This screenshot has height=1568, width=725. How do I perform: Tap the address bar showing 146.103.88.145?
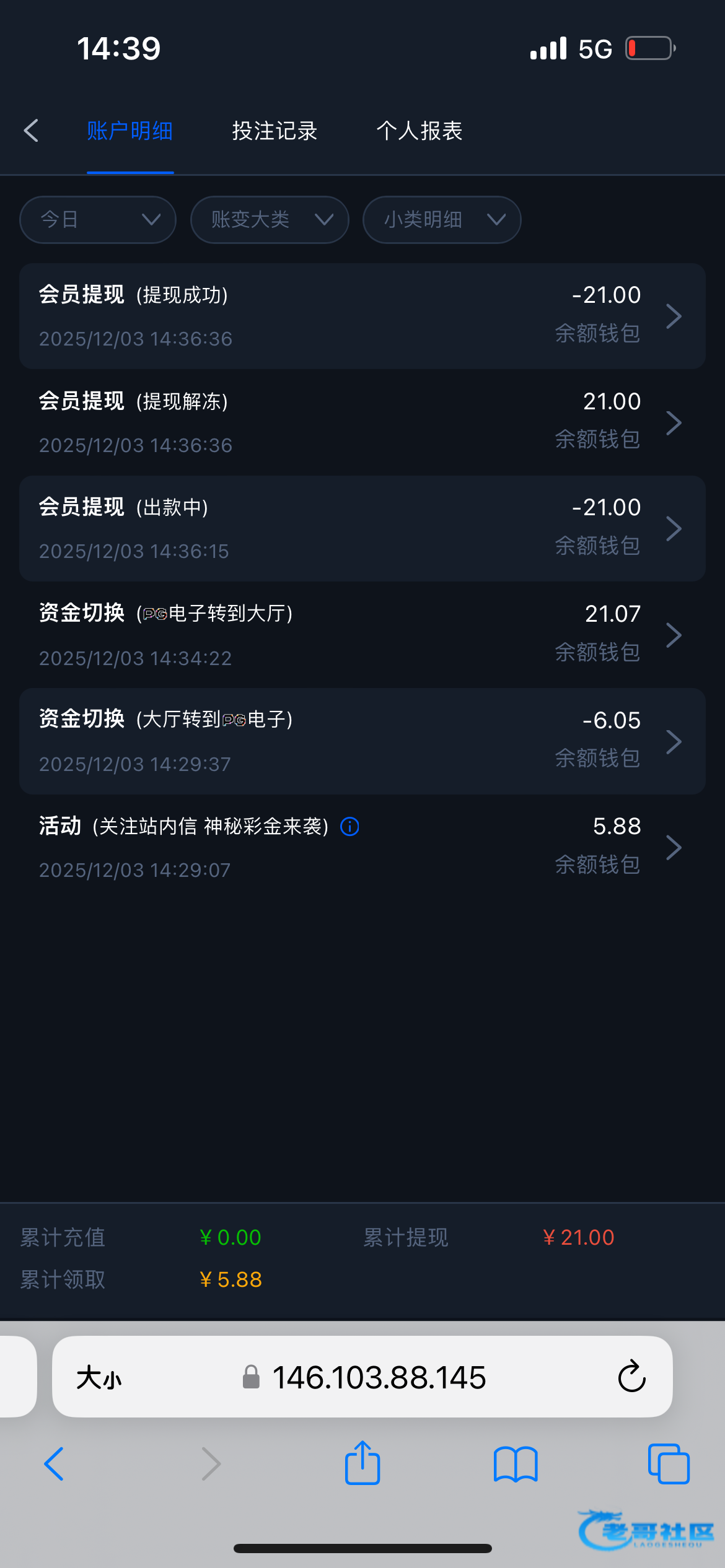pyautogui.click(x=379, y=1378)
